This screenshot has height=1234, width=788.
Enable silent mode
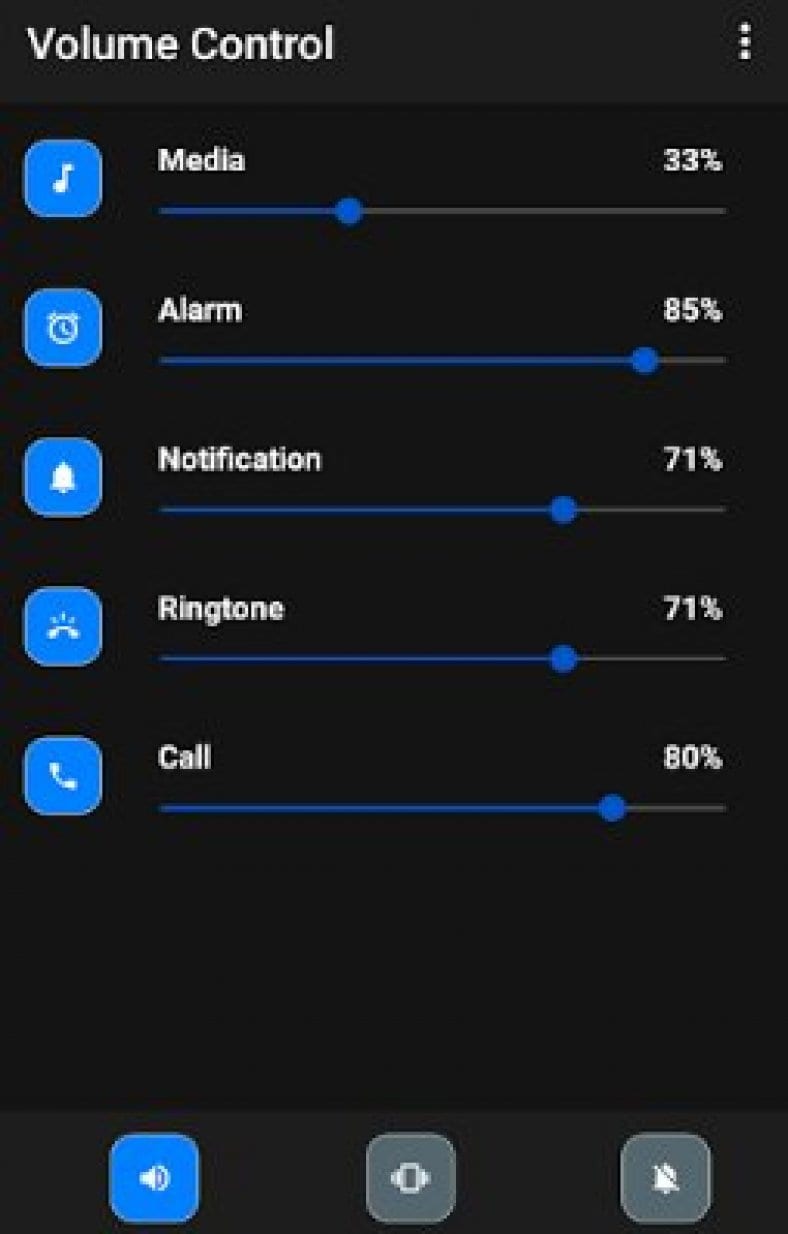tap(665, 1178)
